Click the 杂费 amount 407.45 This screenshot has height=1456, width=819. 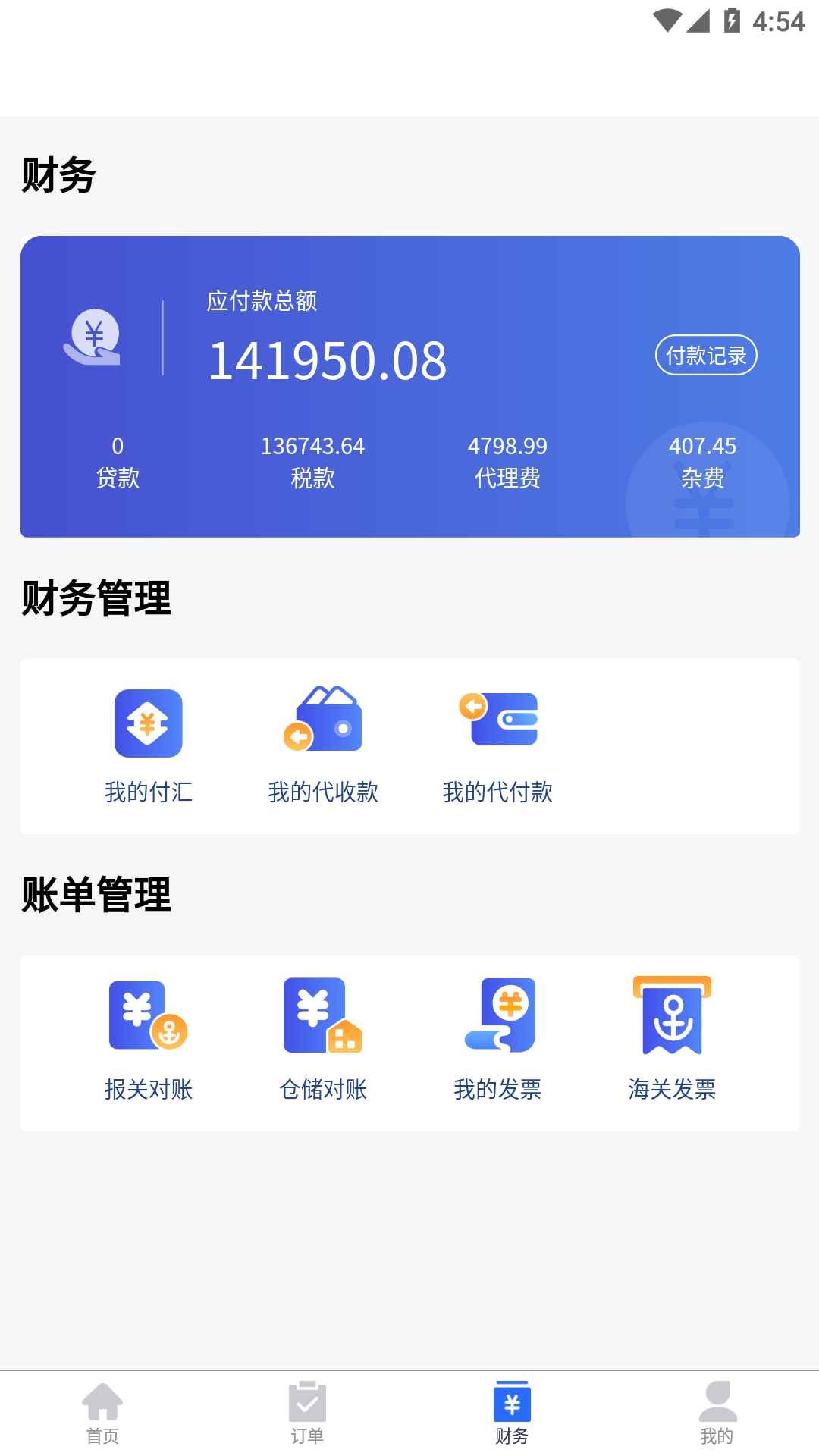[x=701, y=447]
